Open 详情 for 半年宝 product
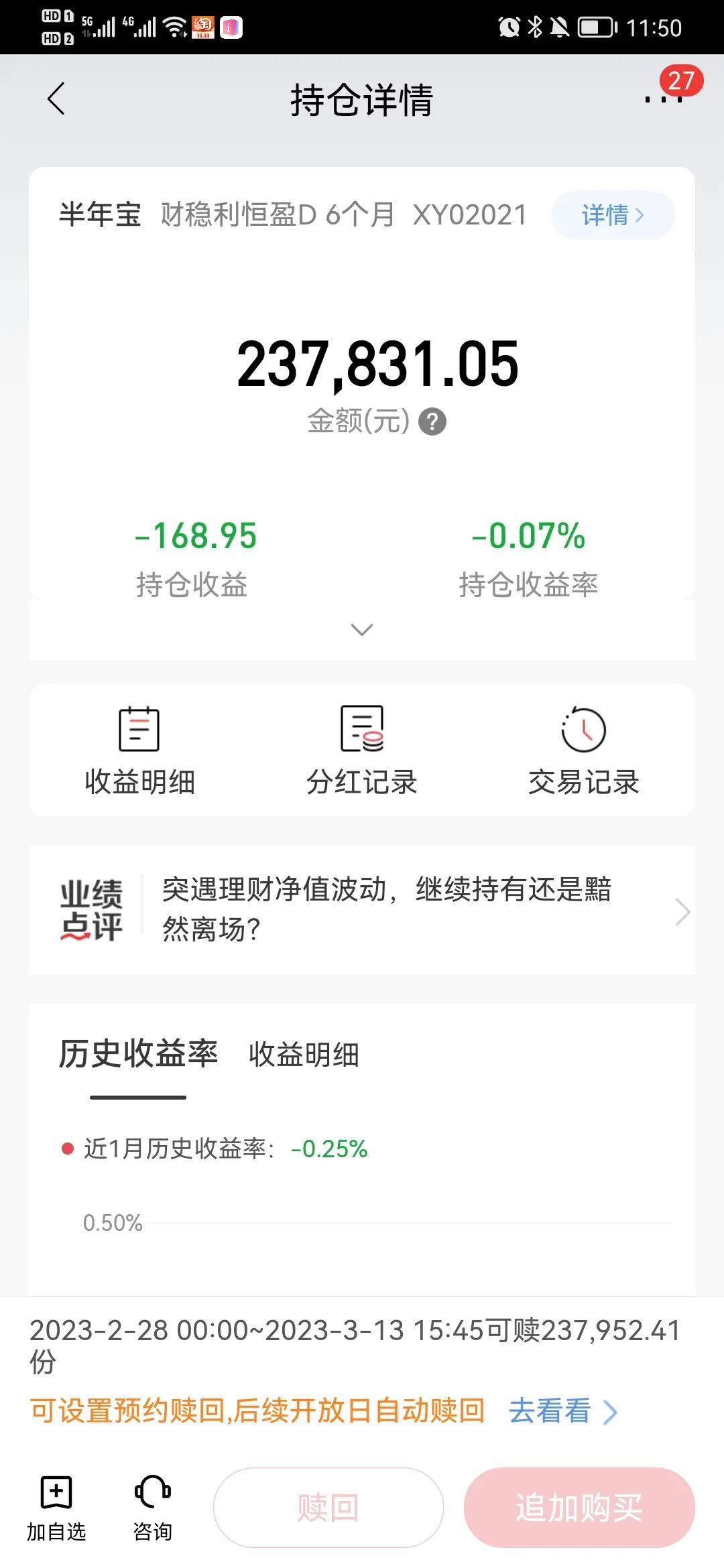 coord(612,215)
